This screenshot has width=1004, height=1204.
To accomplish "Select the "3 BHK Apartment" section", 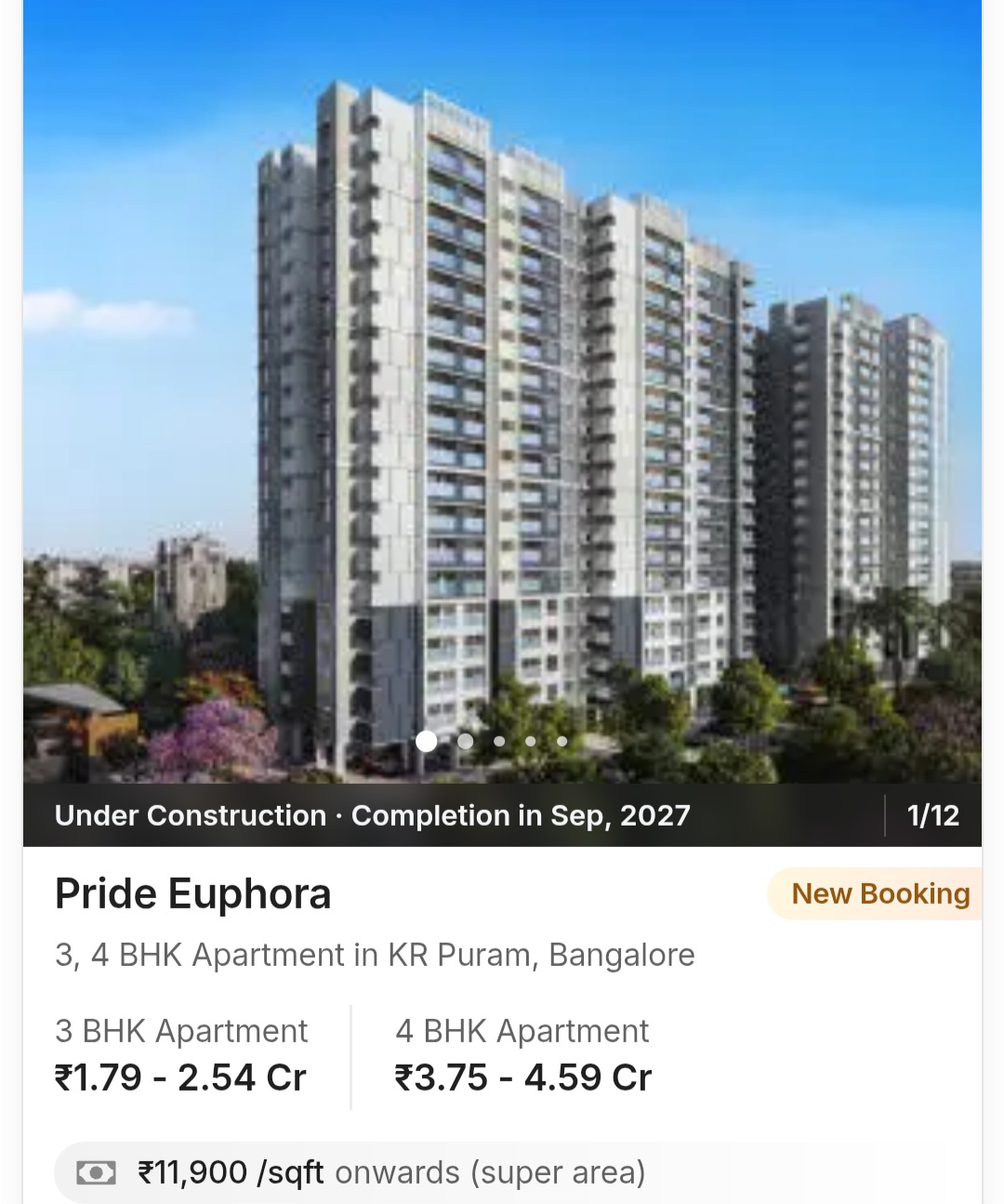I will click(180, 1030).
